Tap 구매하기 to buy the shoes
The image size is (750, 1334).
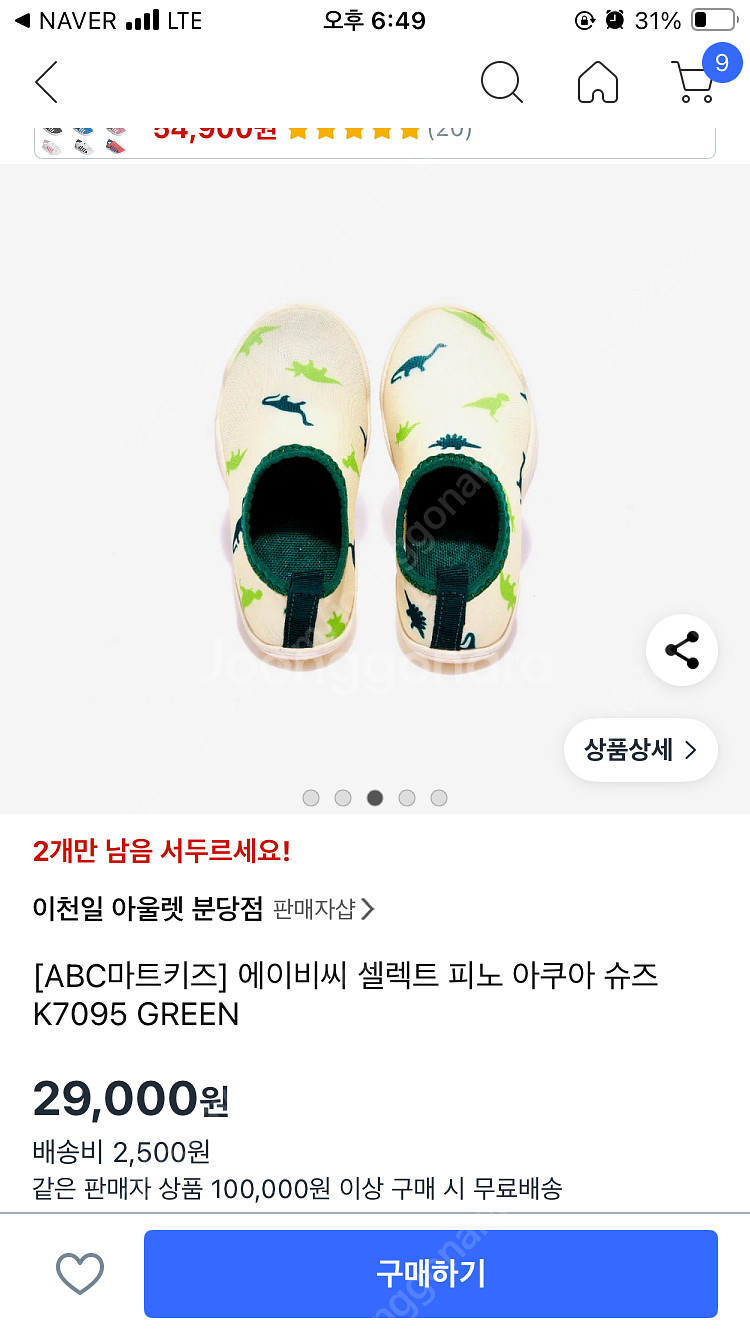click(x=431, y=1273)
